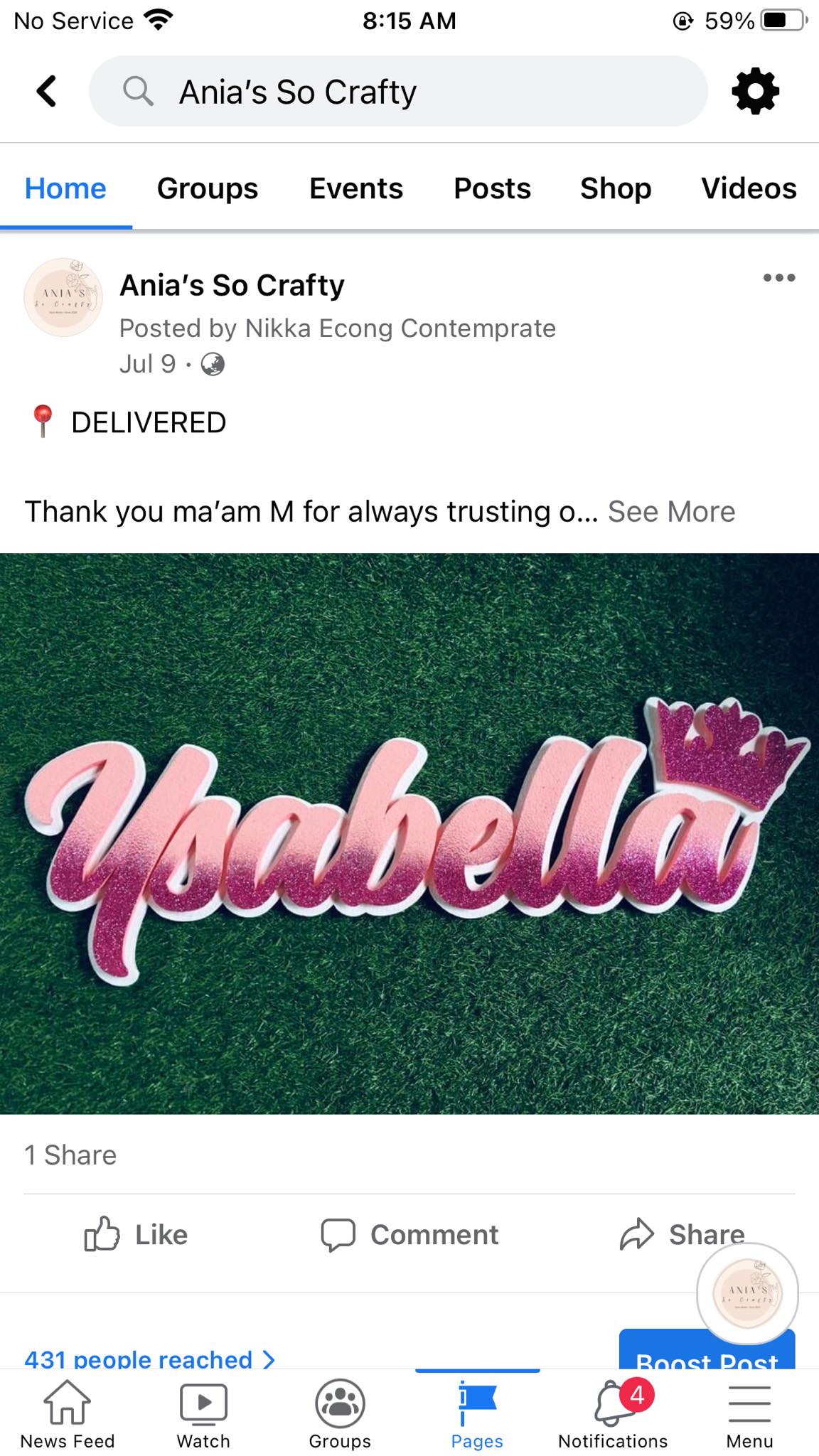Switch to the Posts tab
The height and width of the screenshot is (1456, 819).
[492, 188]
